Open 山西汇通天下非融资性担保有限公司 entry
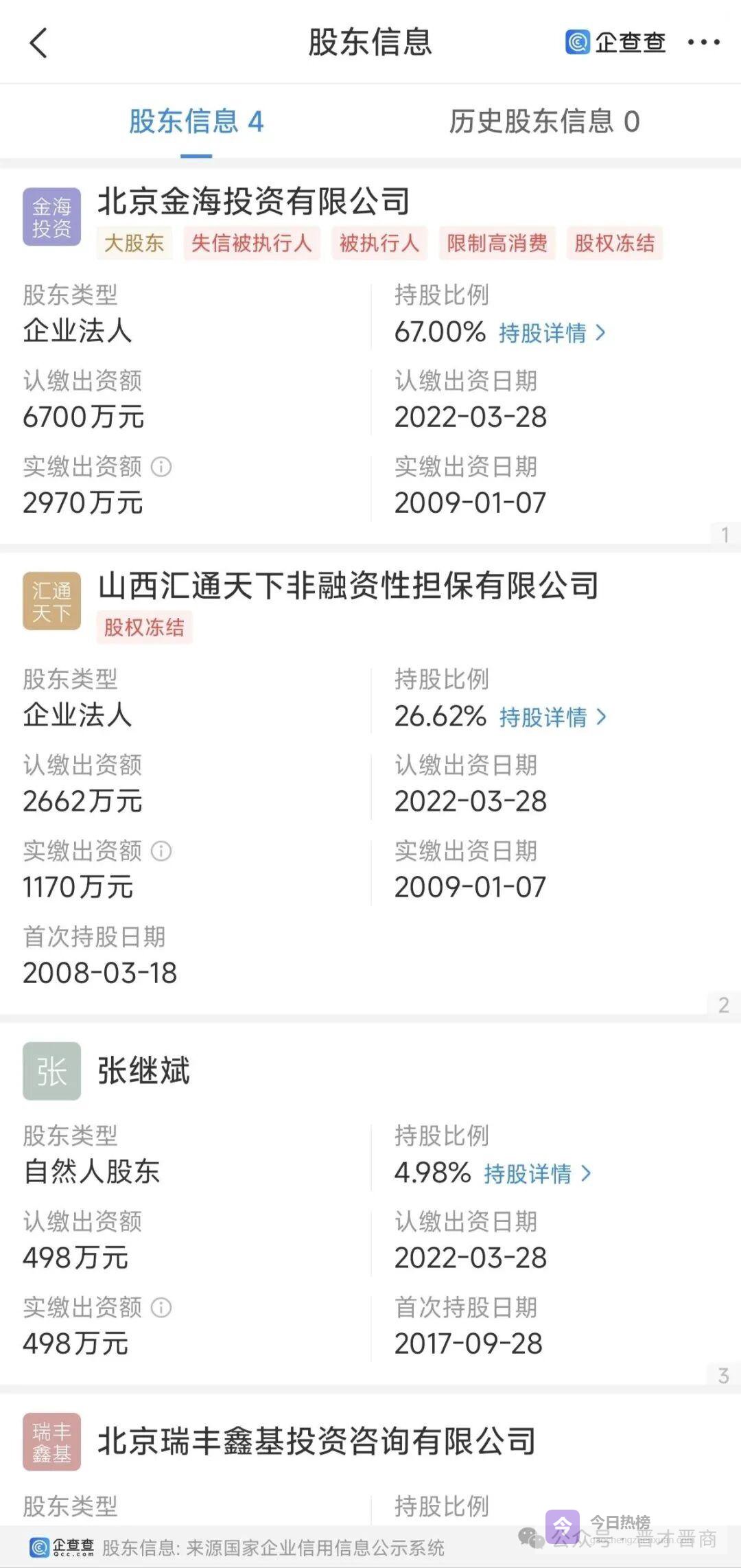The image size is (741, 1568). [348, 586]
